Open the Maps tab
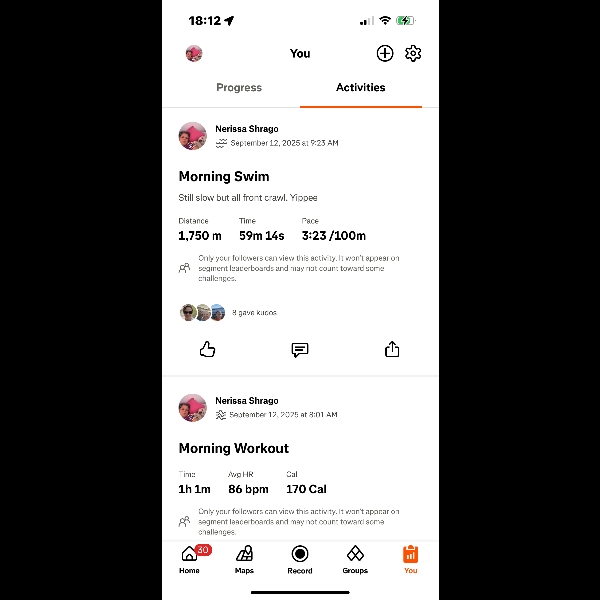This screenshot has width=600, height=600. tap(244, 559)
